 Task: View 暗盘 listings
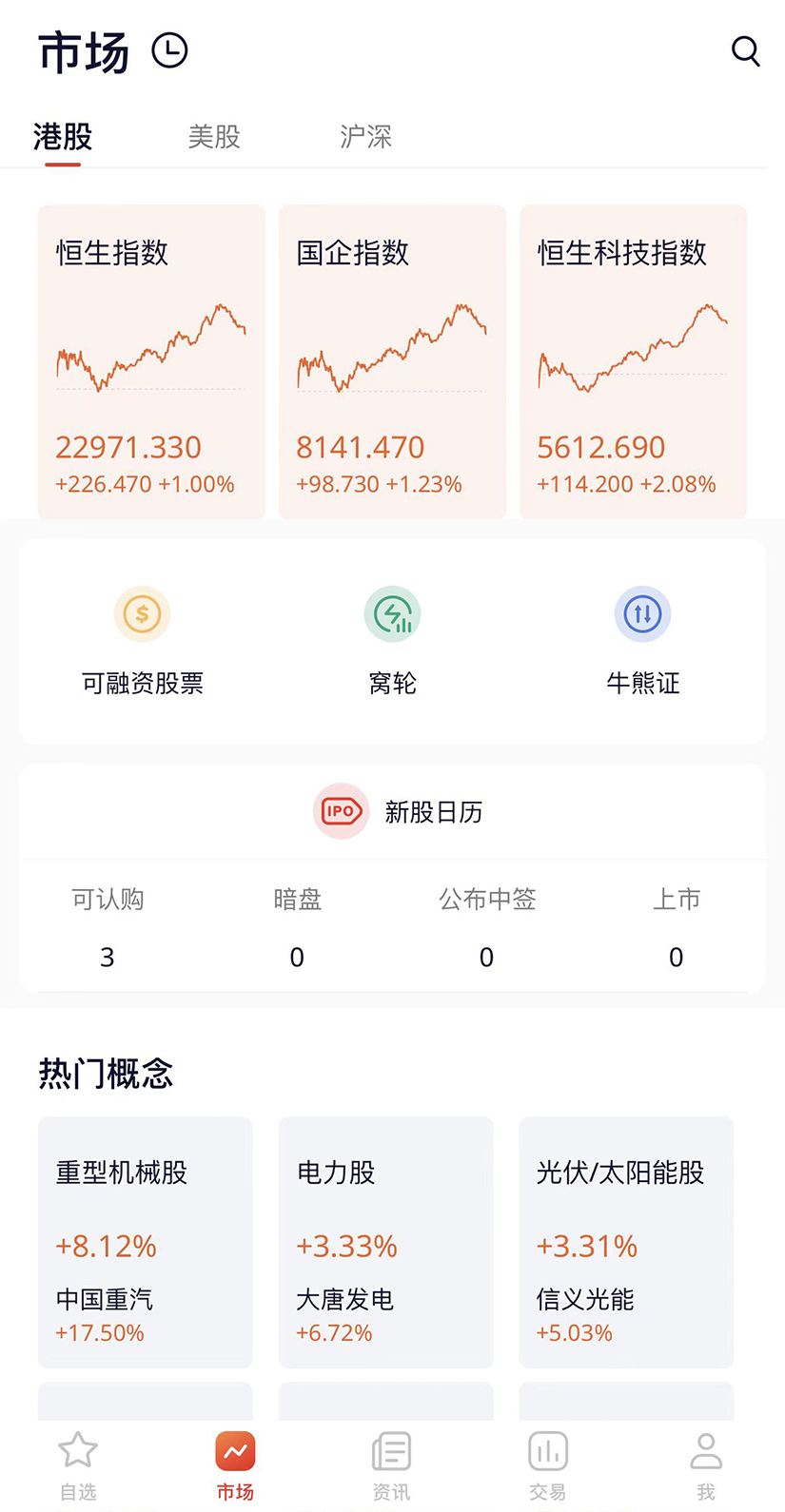(x=297, y=927)
